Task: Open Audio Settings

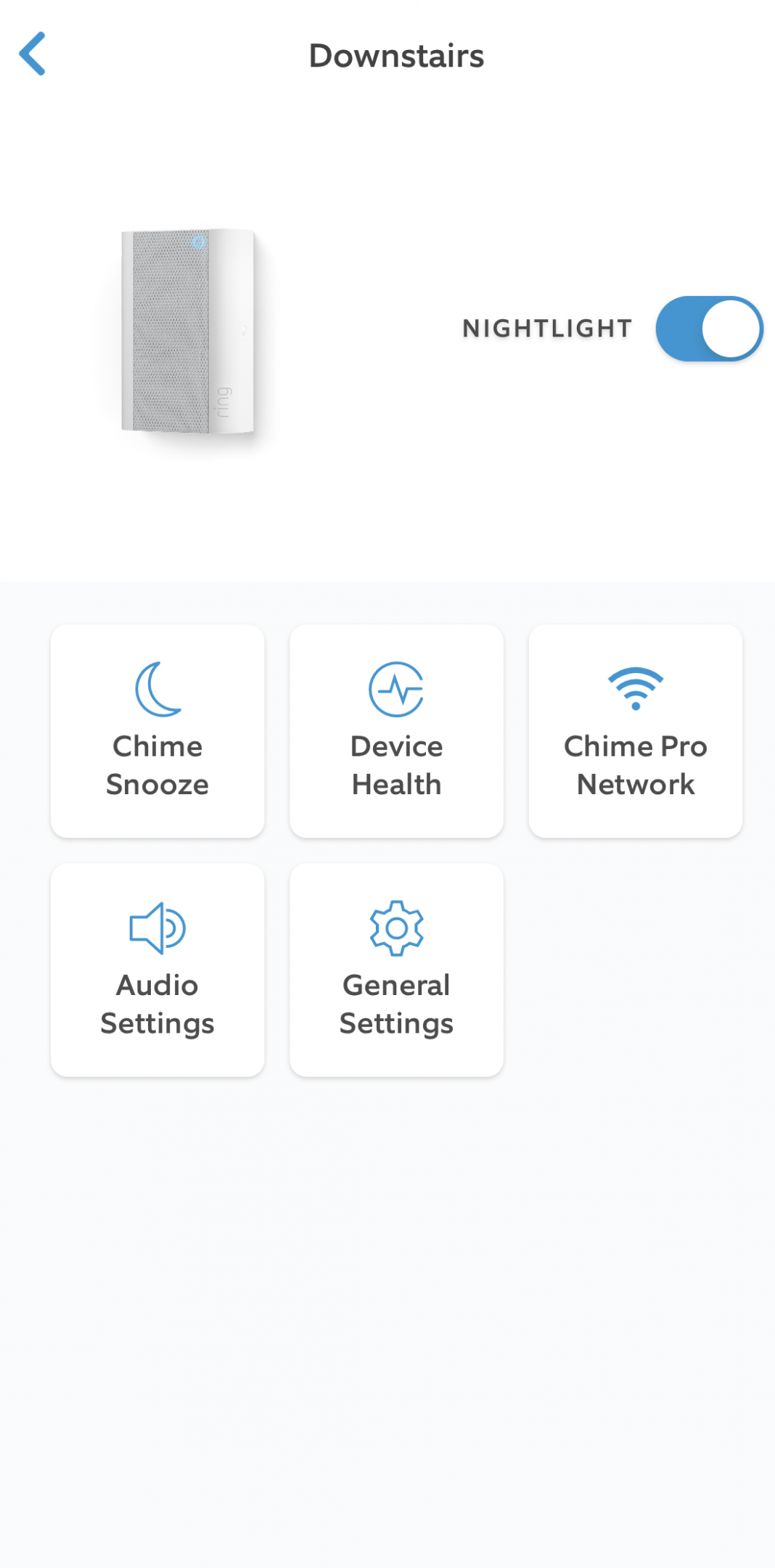Action: 157,968
